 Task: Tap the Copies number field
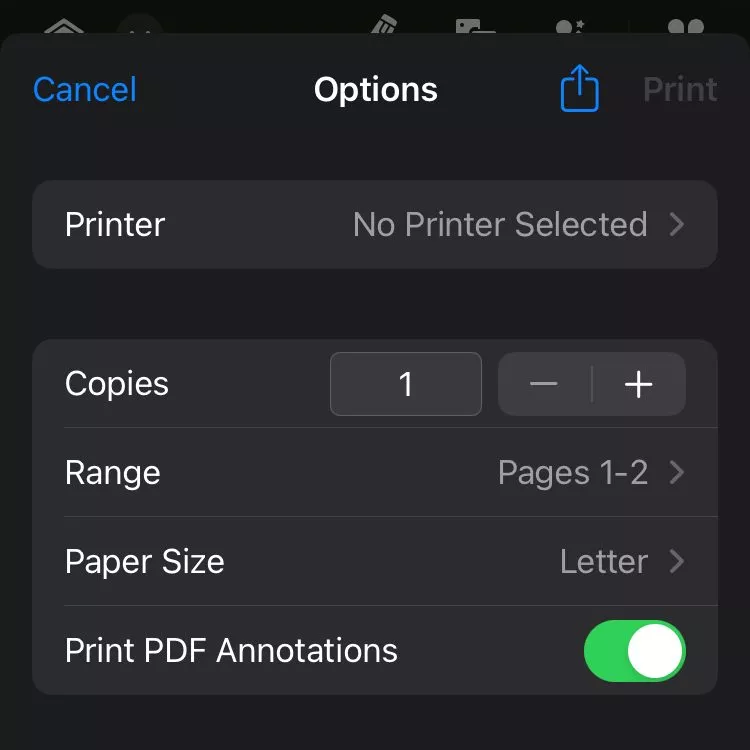click(406, 384)
